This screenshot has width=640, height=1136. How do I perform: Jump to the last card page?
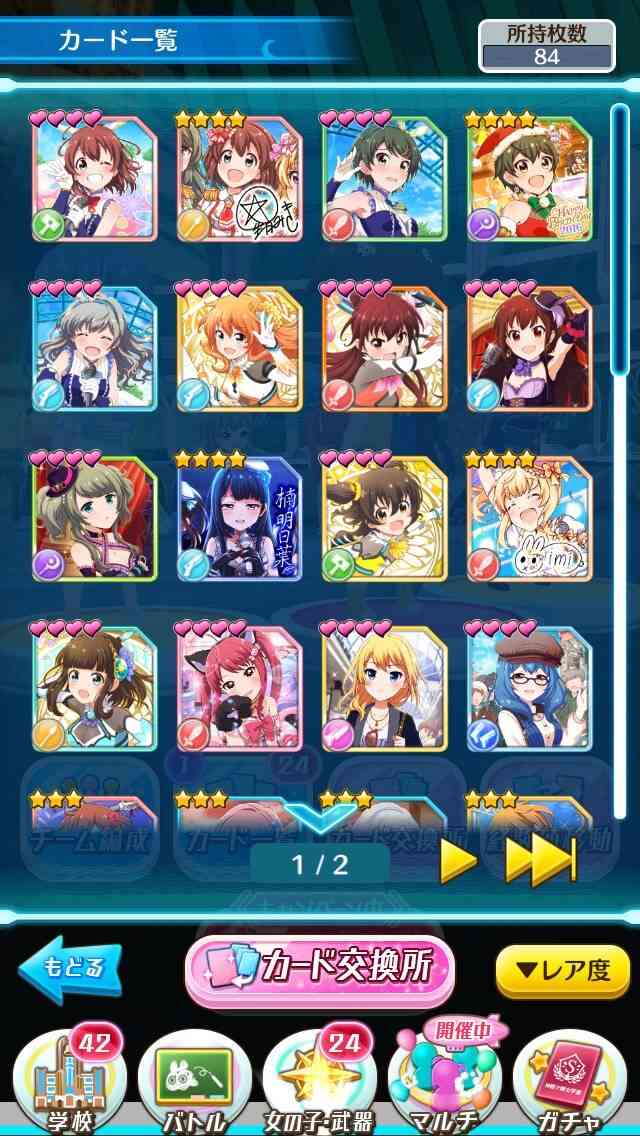(541, 862)
